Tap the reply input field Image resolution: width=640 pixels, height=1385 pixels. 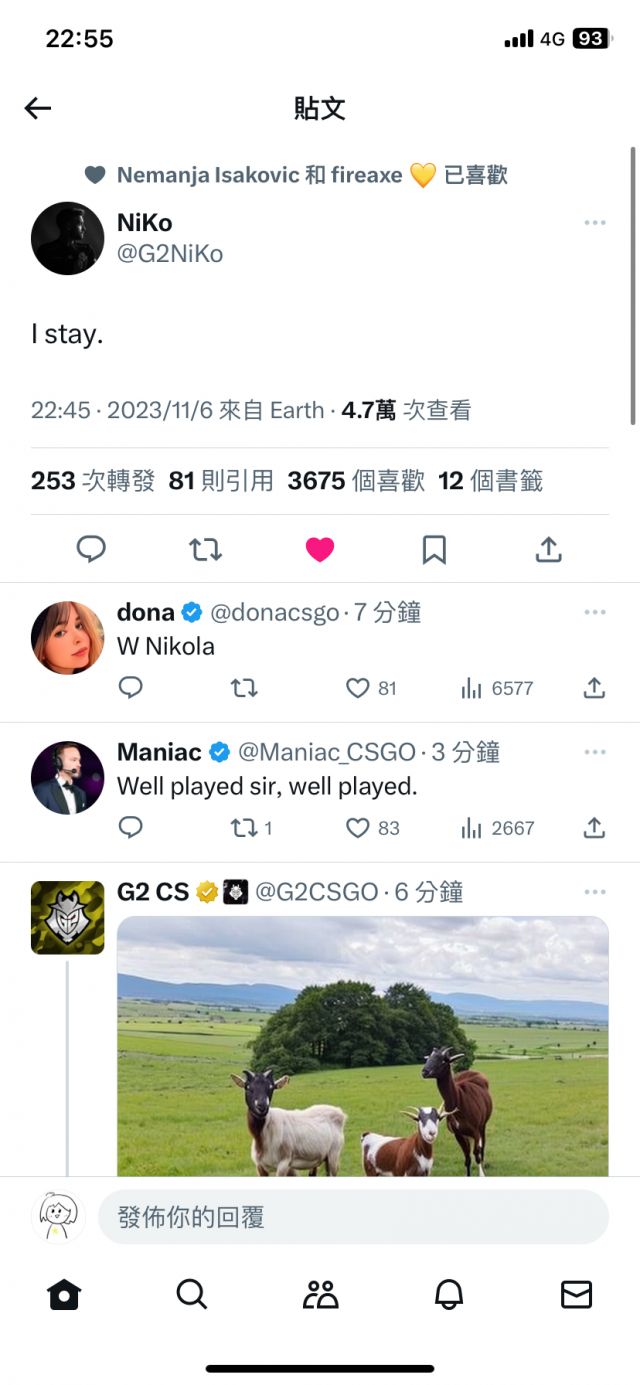click(x=353, y=1217)
